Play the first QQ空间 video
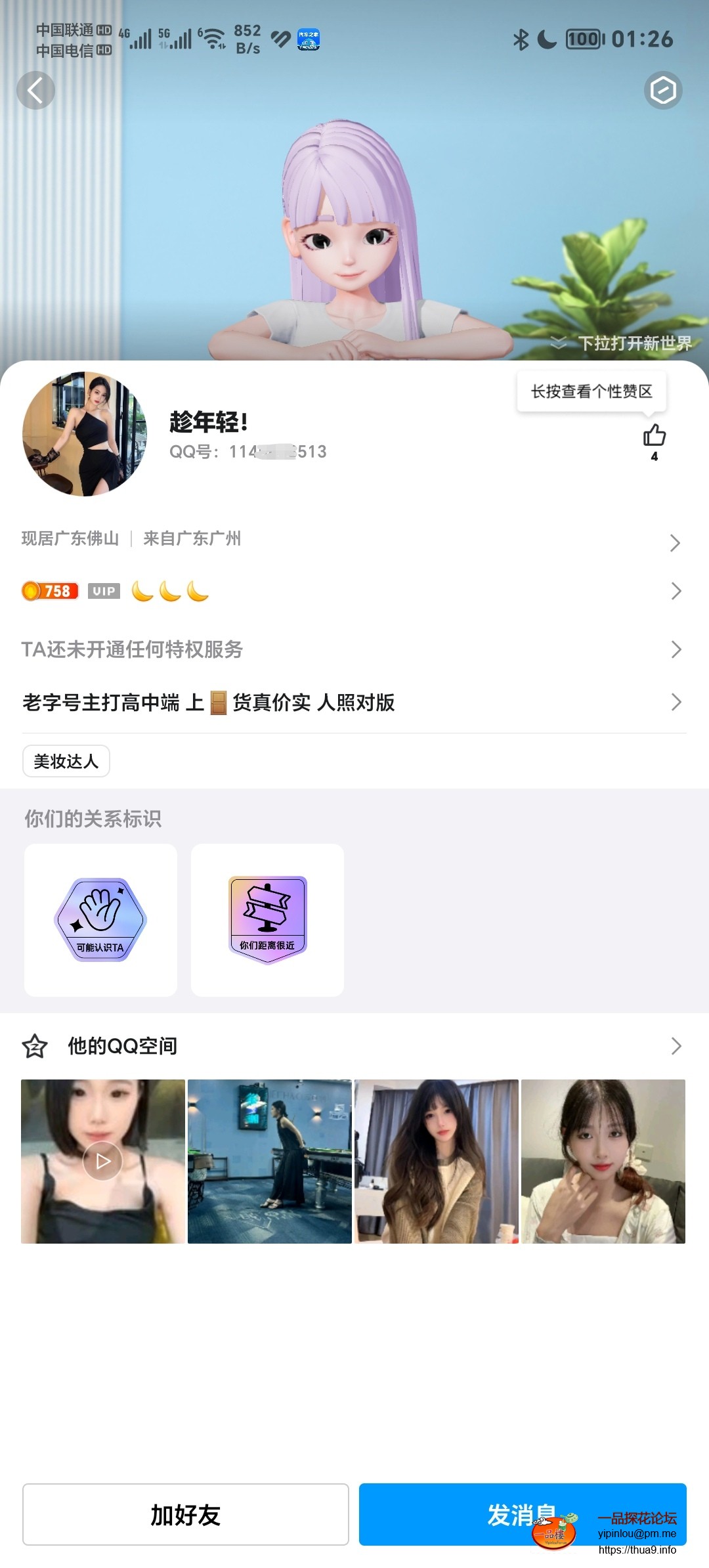 click(103, 1161)
